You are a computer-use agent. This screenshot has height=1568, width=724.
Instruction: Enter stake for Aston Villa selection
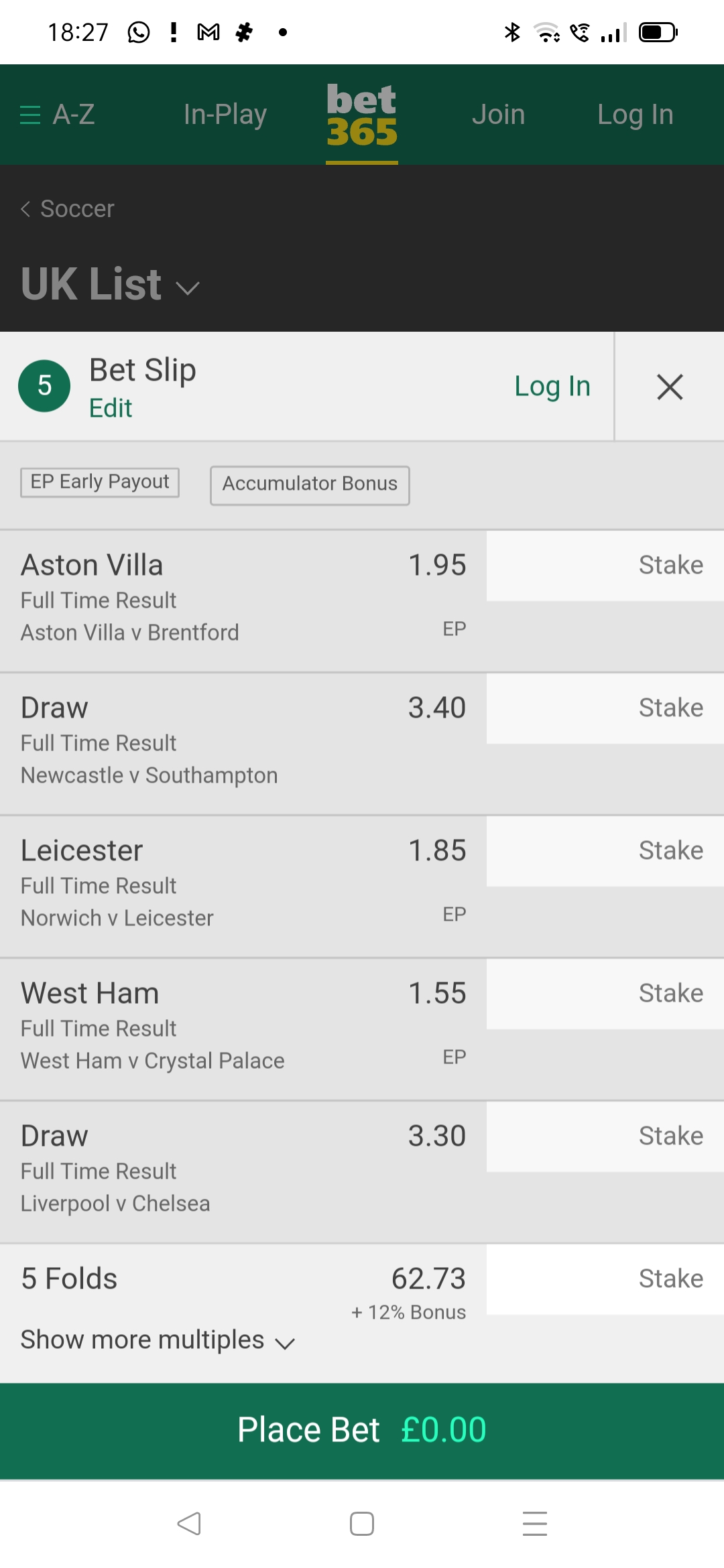click(605, 566)
